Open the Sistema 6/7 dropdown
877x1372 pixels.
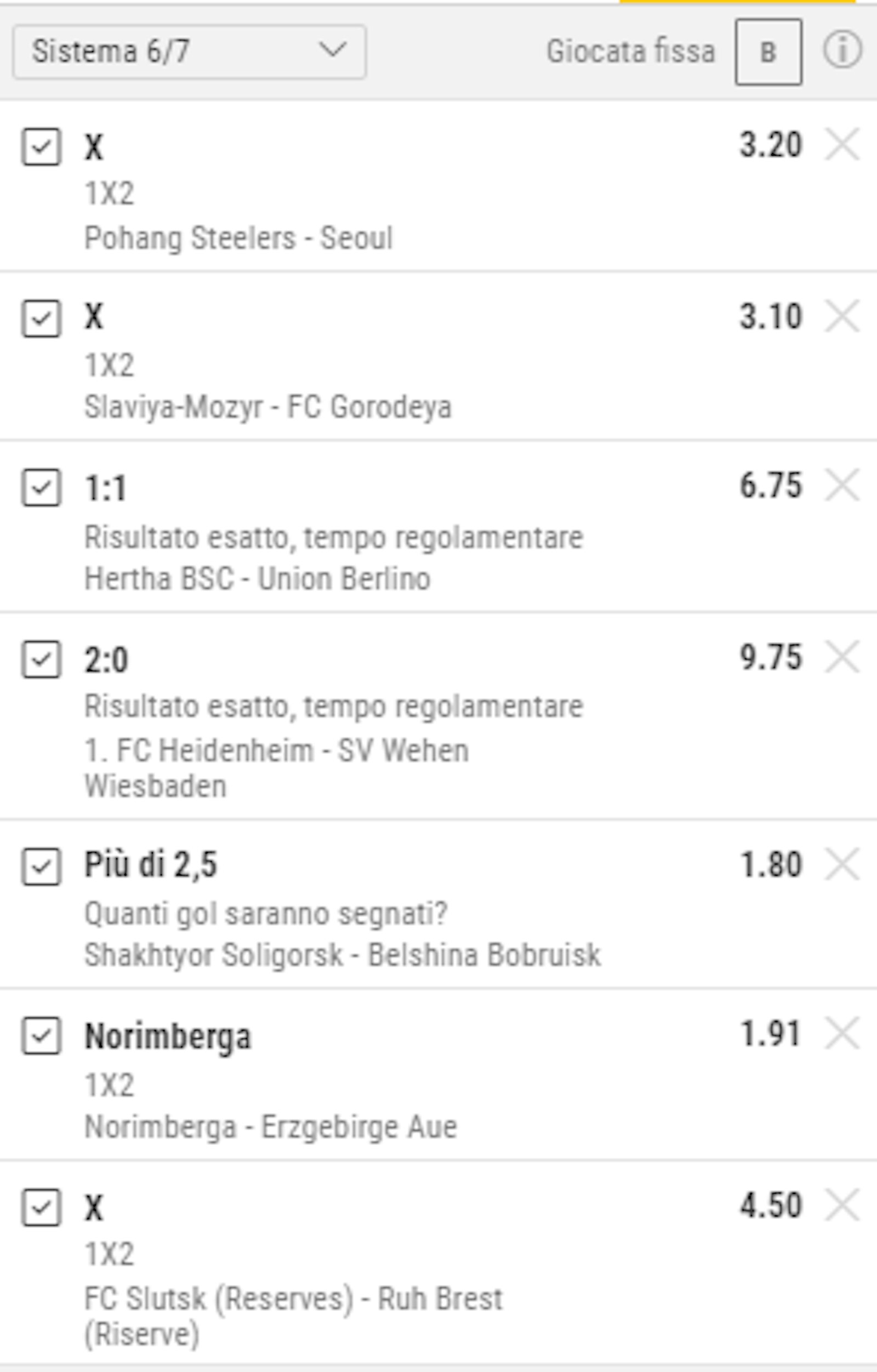(x=189, y=52)
